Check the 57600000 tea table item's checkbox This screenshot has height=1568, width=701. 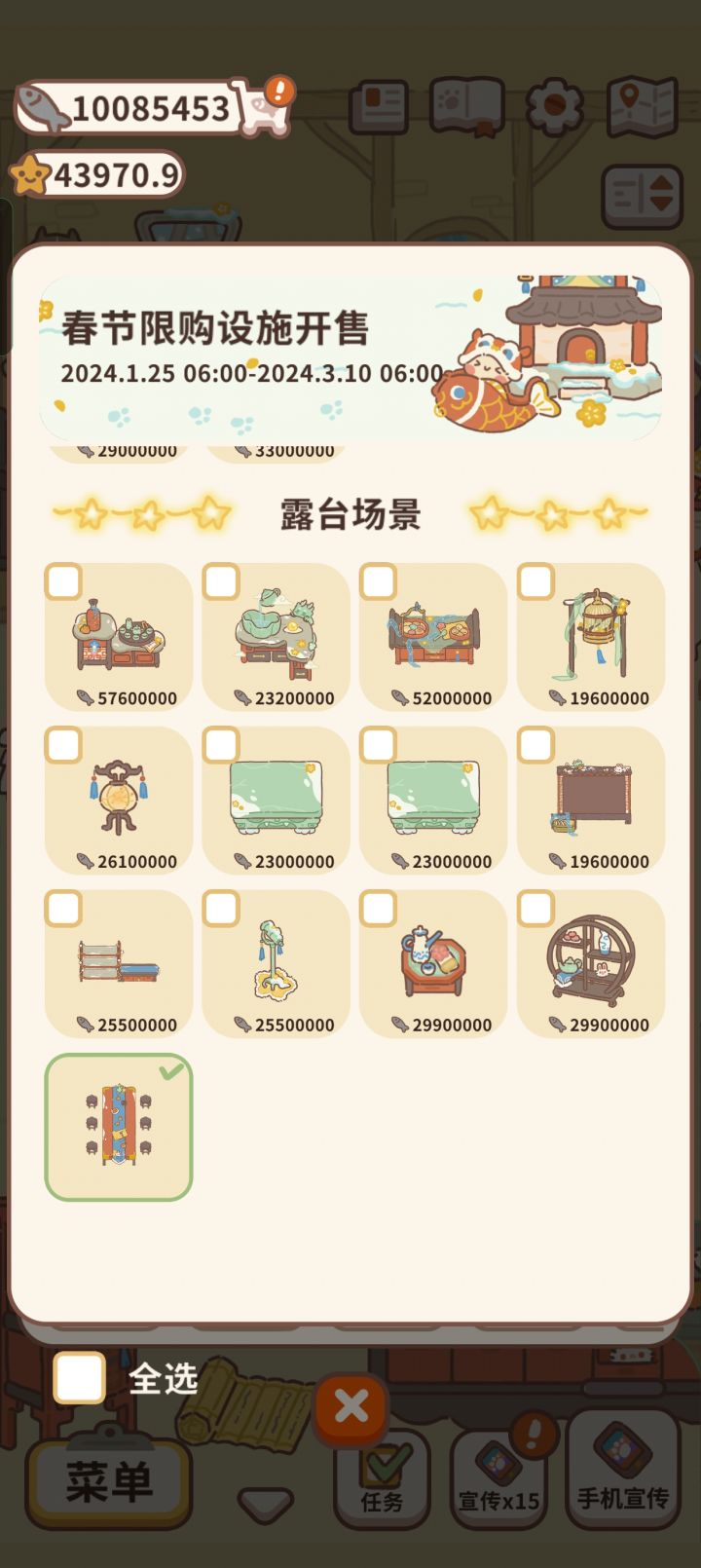click(65, 581)
